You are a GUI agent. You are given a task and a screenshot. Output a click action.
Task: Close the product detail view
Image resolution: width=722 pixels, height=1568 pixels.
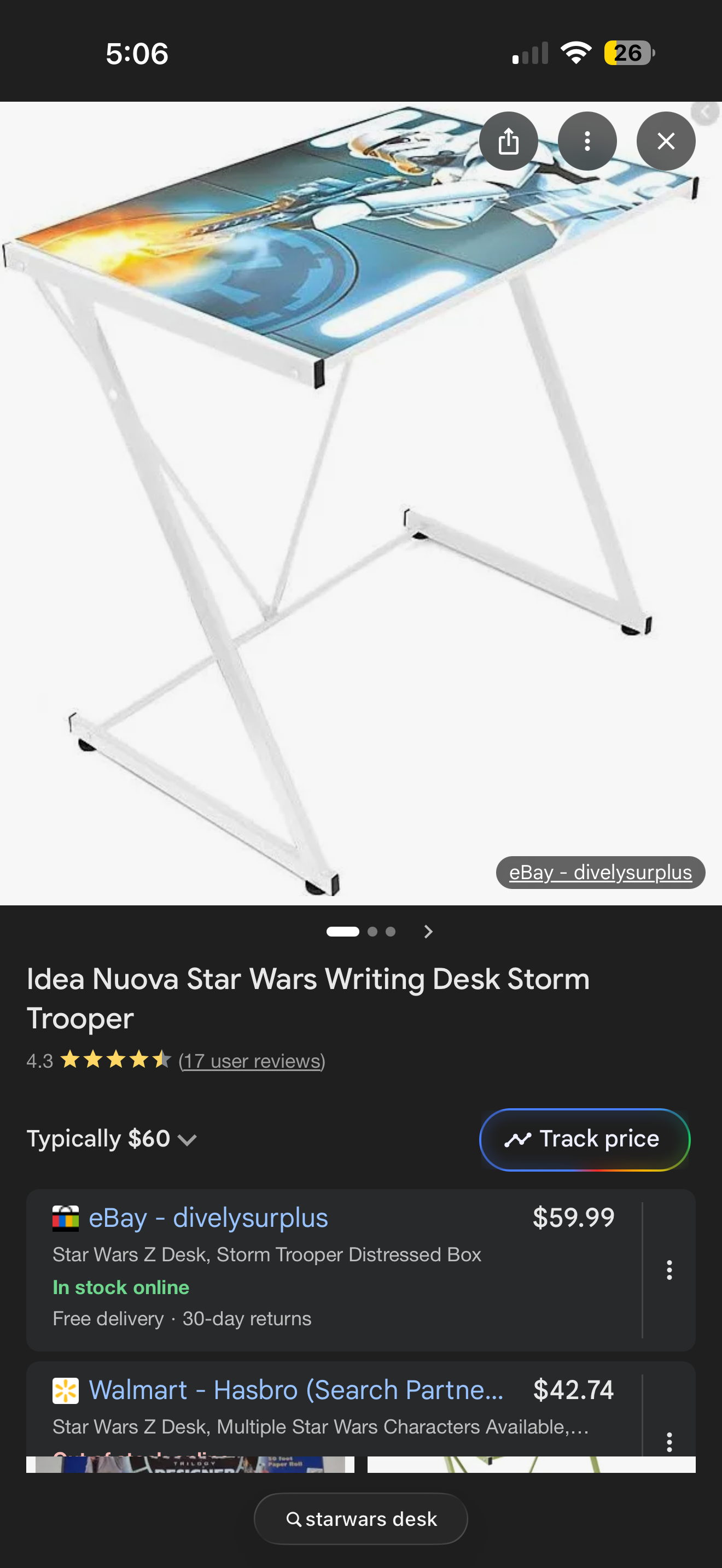[665, 141]
